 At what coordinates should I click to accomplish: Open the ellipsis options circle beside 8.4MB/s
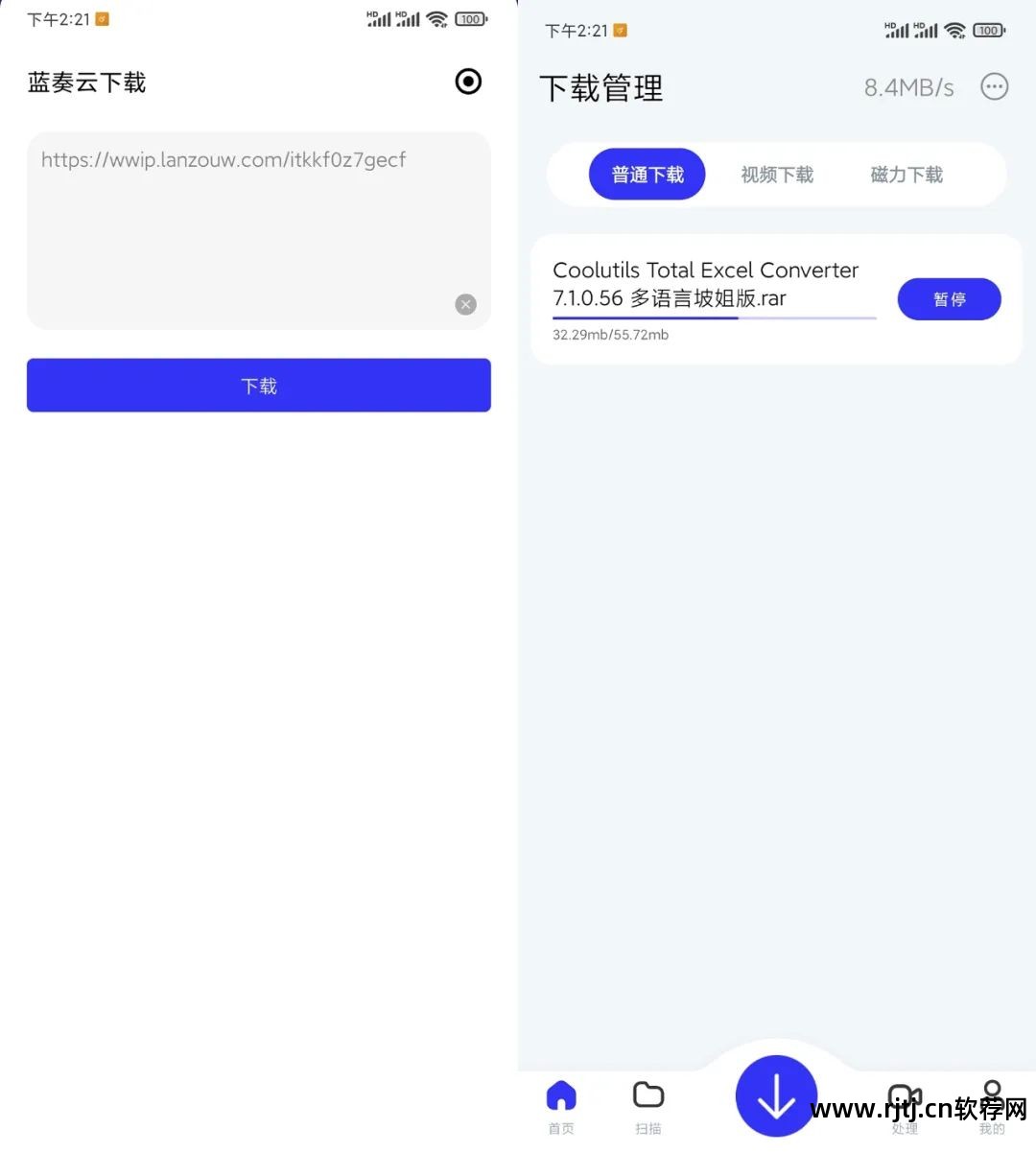(994, 86)
